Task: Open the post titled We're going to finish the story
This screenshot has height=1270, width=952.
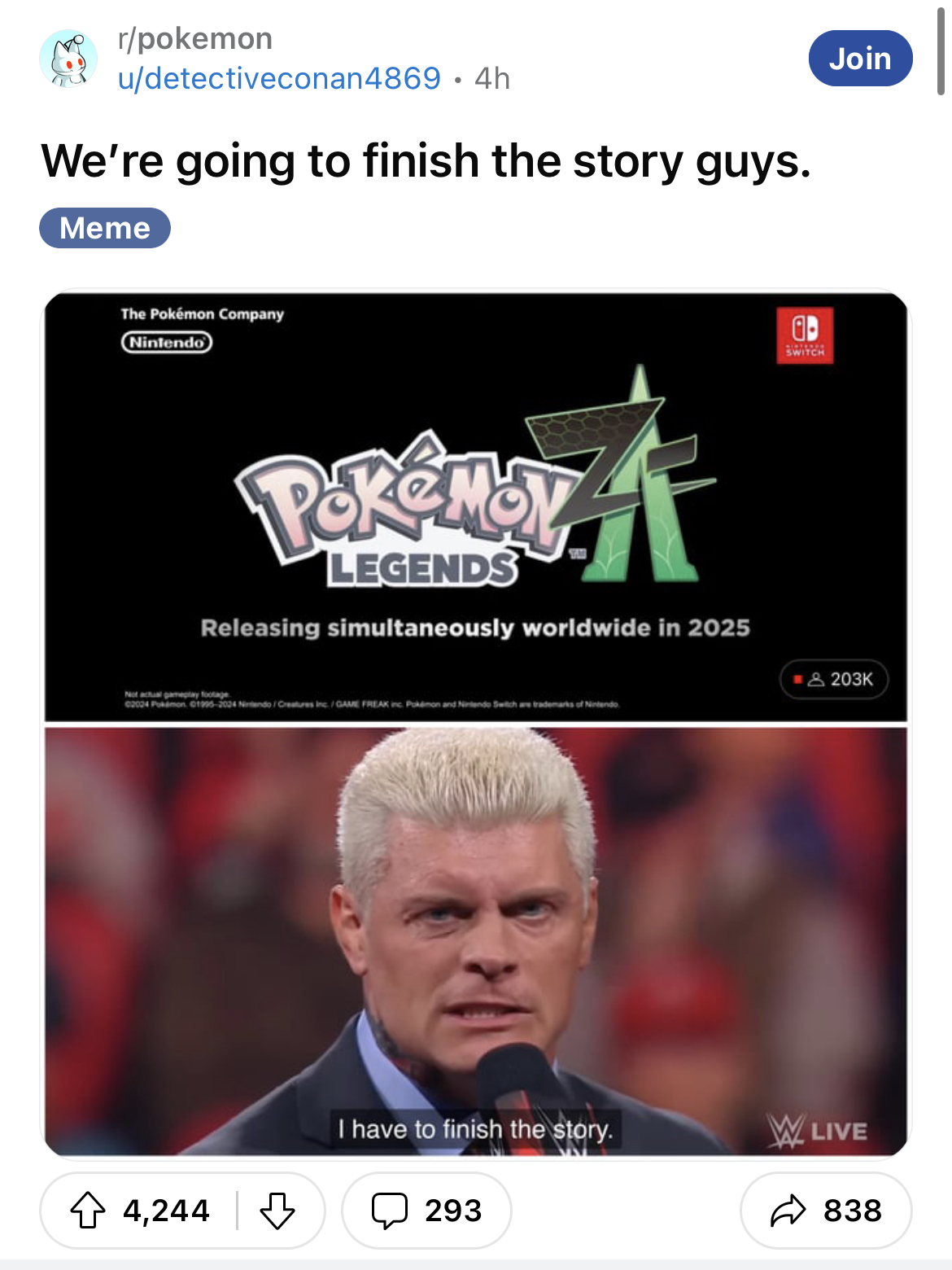Action: click(x=426, y=161)
